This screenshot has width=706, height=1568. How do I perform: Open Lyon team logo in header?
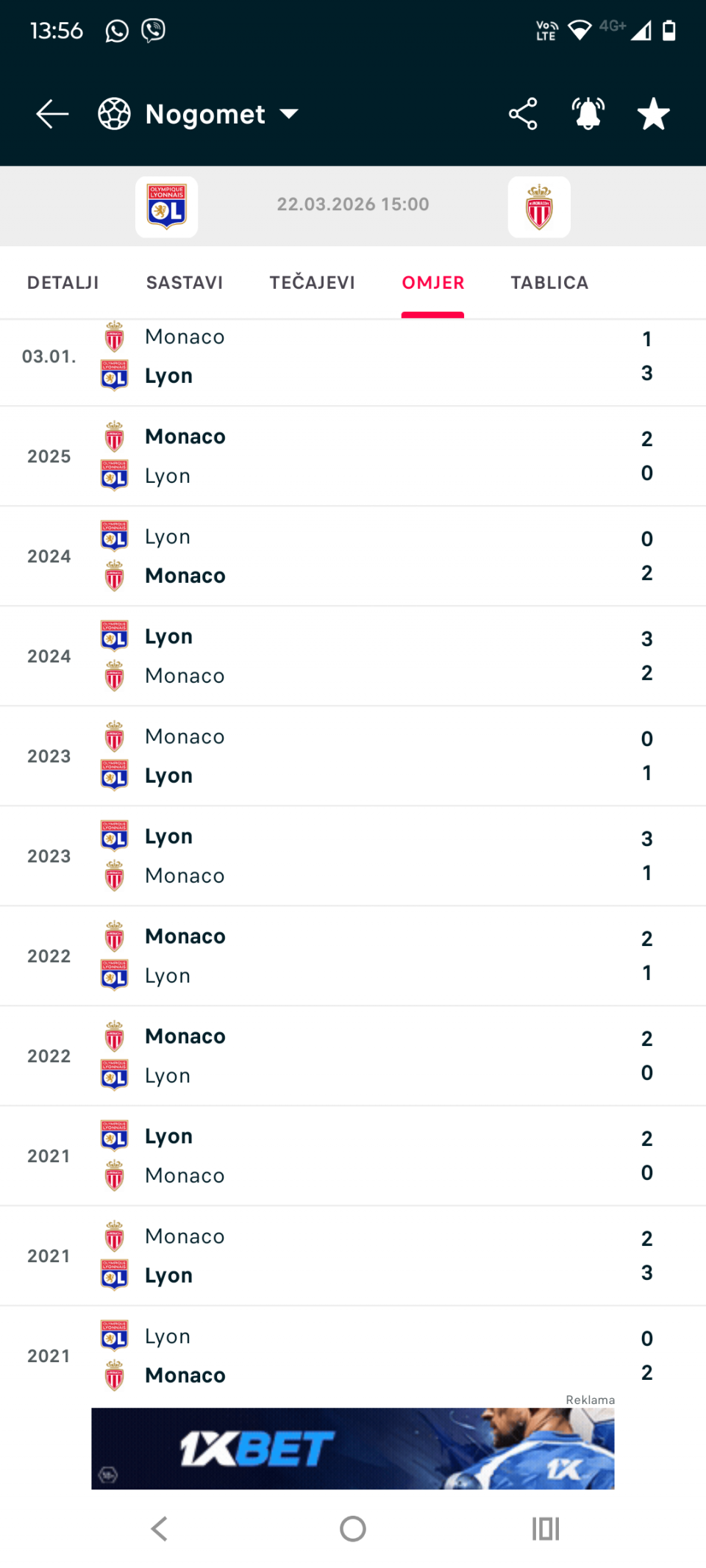coord(167,207)
